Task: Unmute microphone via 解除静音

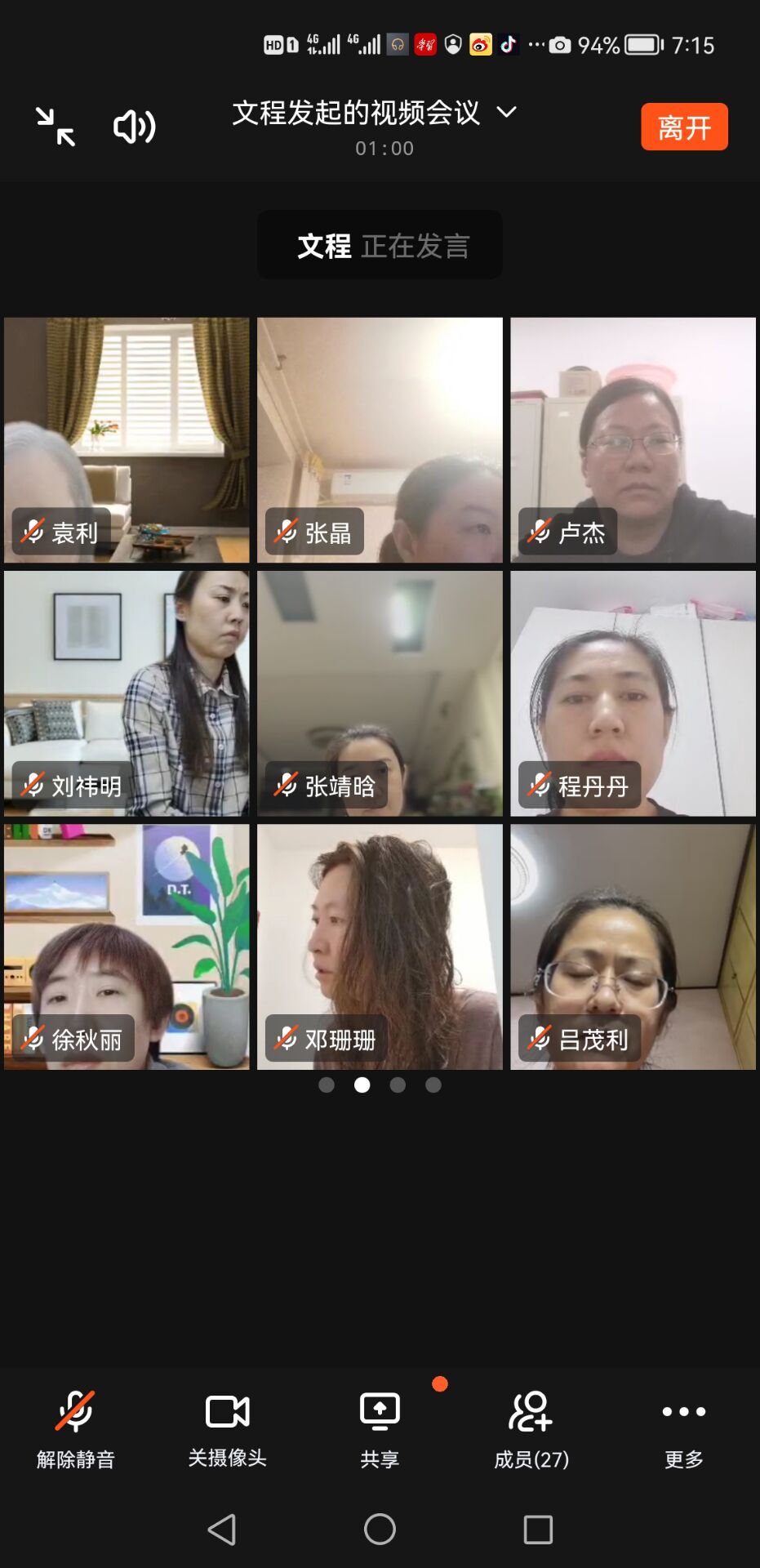Action: click(75, 1428)
